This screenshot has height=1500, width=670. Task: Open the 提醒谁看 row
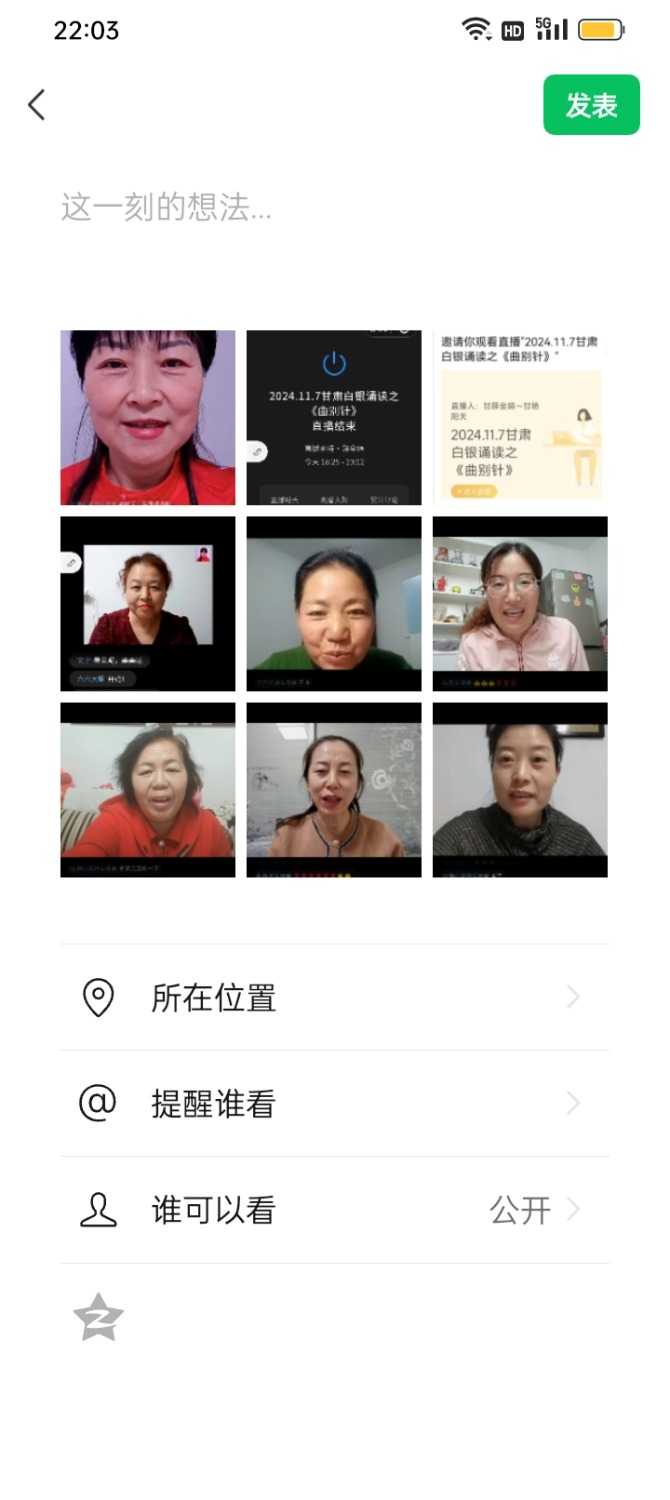tap(334, 1104)
